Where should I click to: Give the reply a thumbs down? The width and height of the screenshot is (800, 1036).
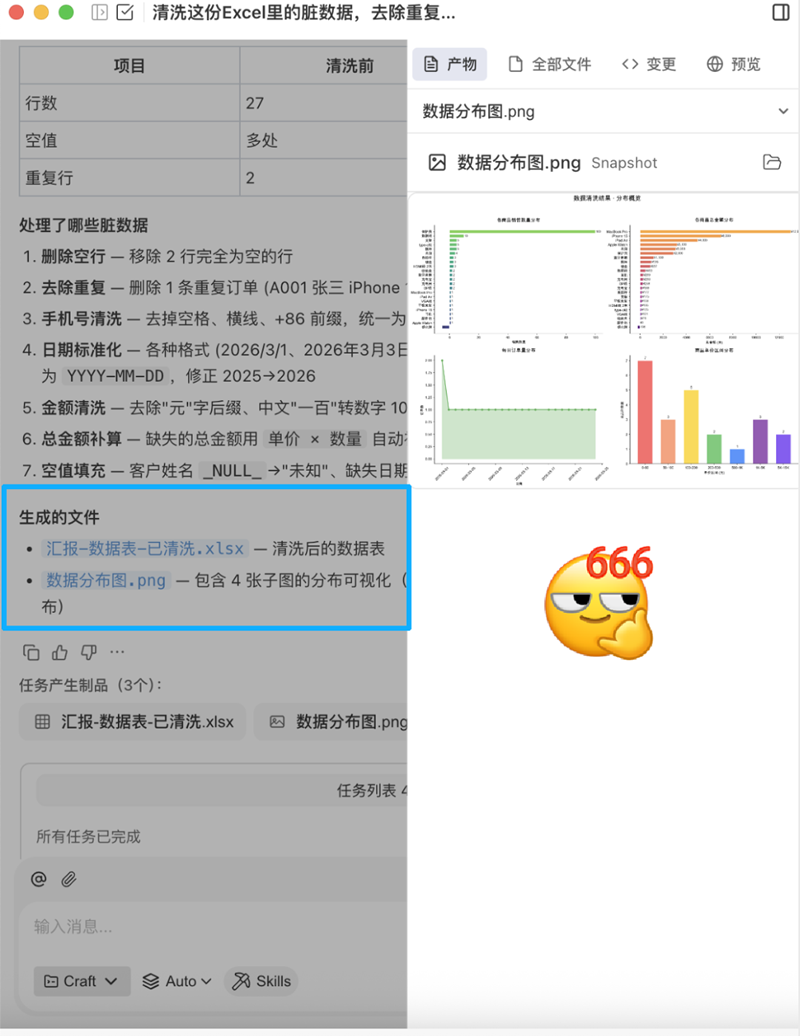tap(89, 652)
